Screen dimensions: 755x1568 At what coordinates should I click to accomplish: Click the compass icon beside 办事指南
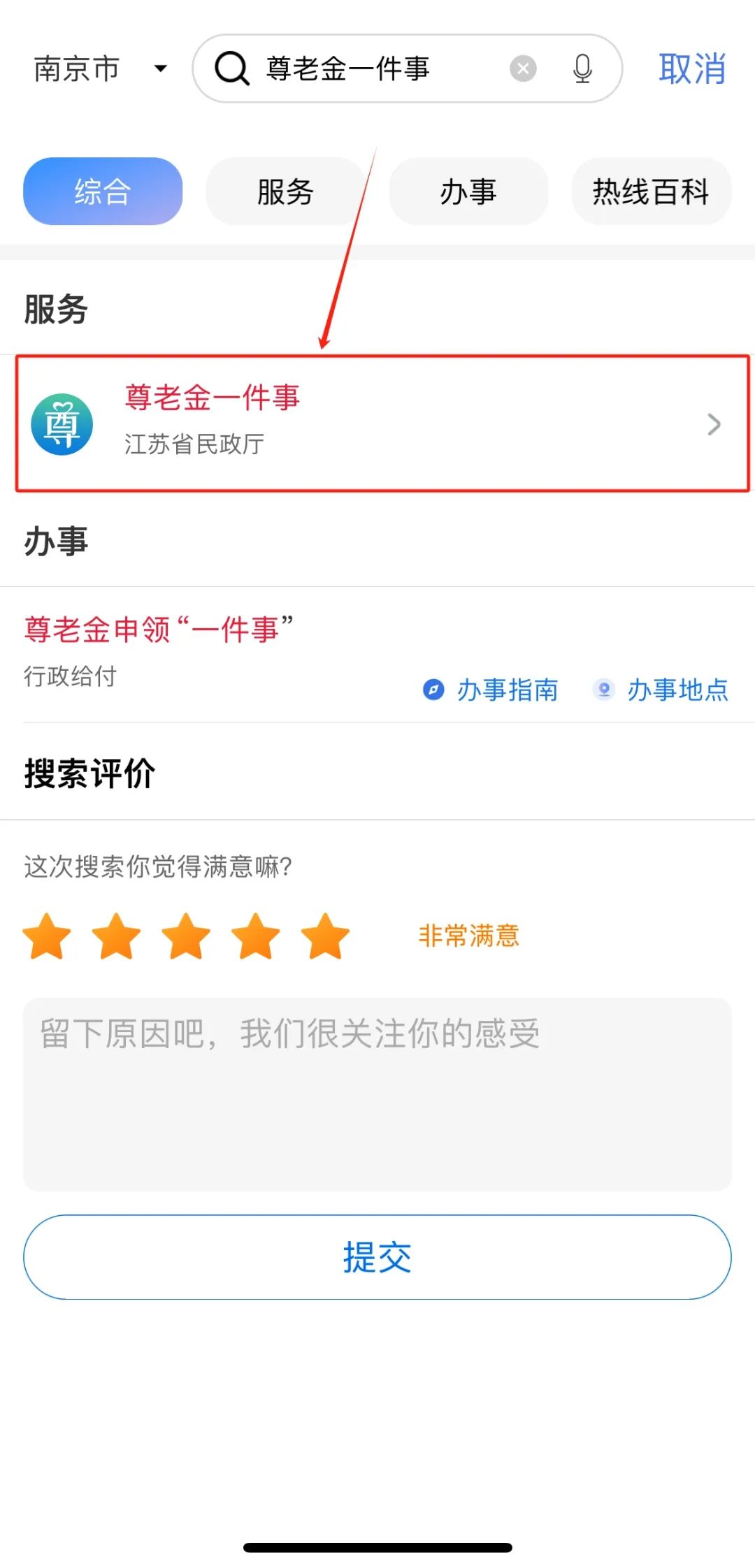point(433,690)
